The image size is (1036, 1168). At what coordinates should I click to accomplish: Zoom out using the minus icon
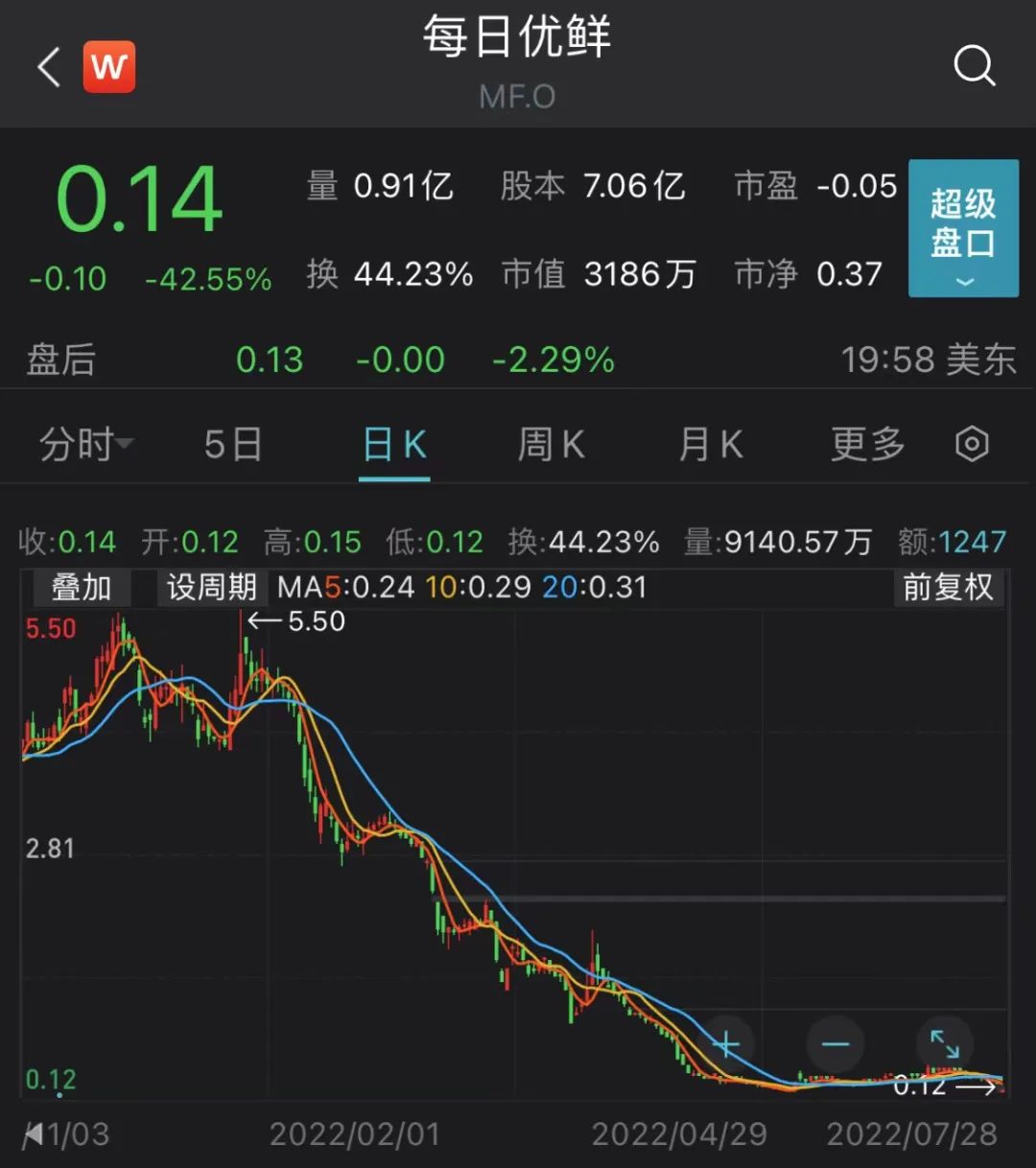click(x=835, y=1045)
